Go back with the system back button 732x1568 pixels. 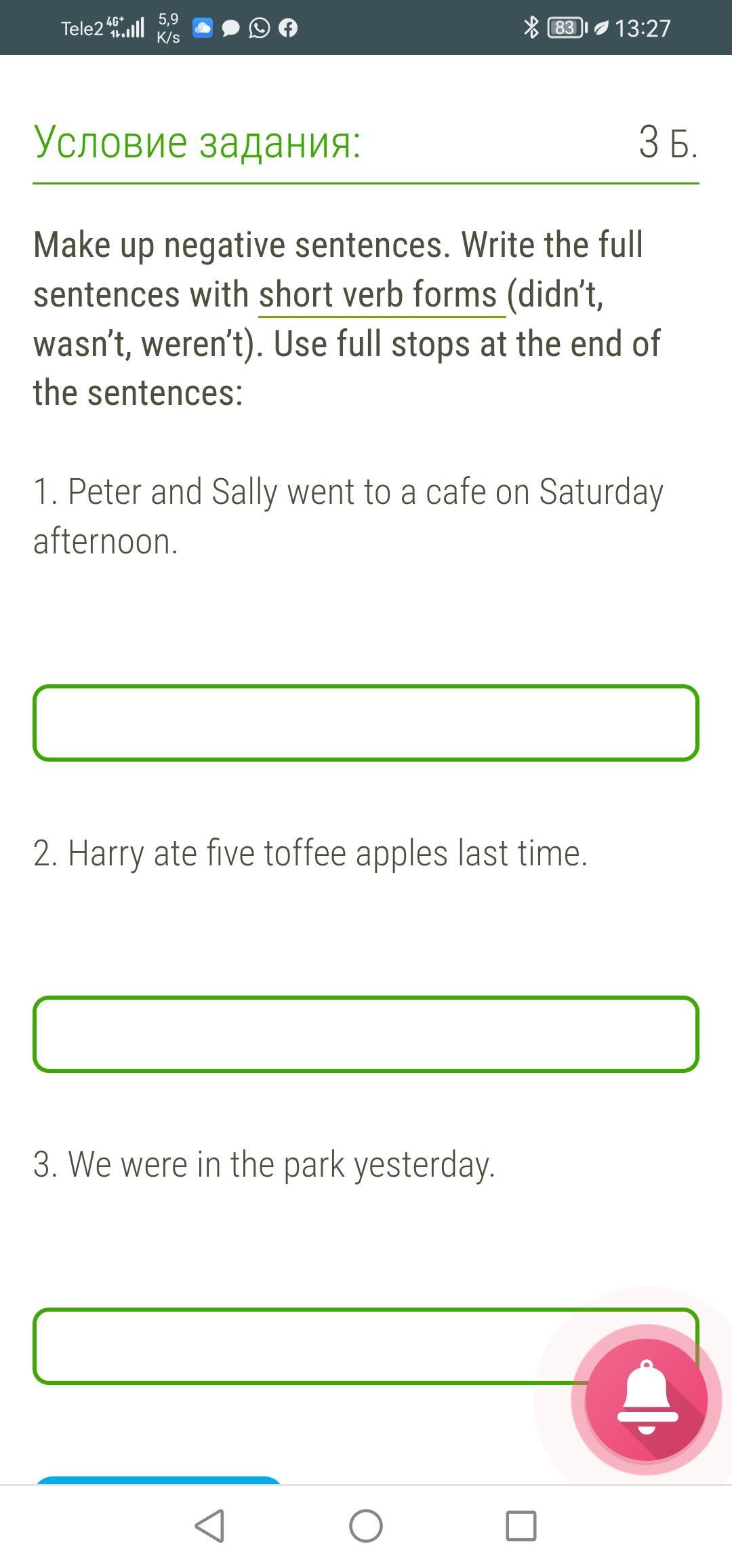209,1526
